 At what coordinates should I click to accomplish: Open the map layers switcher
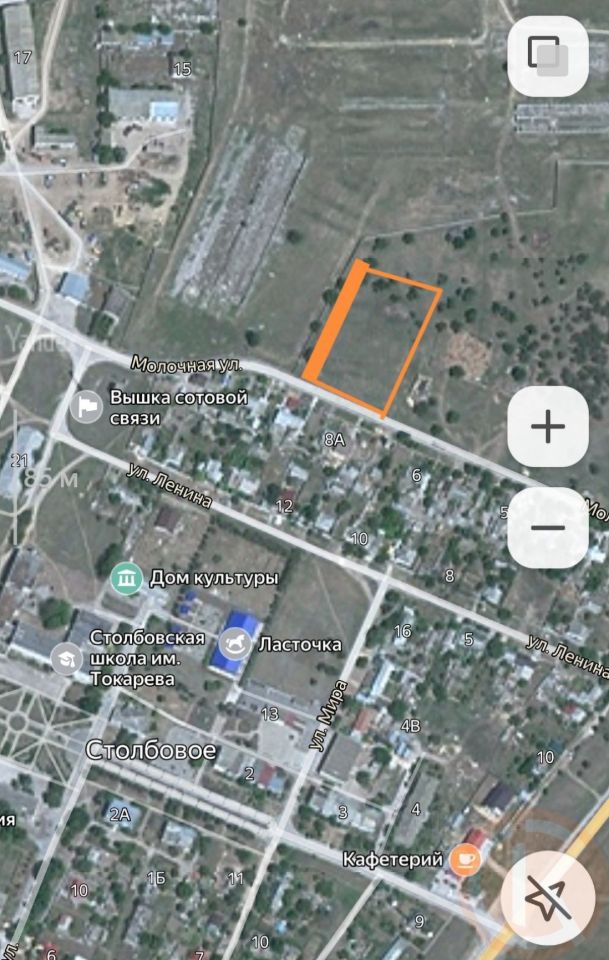point(547,56)
